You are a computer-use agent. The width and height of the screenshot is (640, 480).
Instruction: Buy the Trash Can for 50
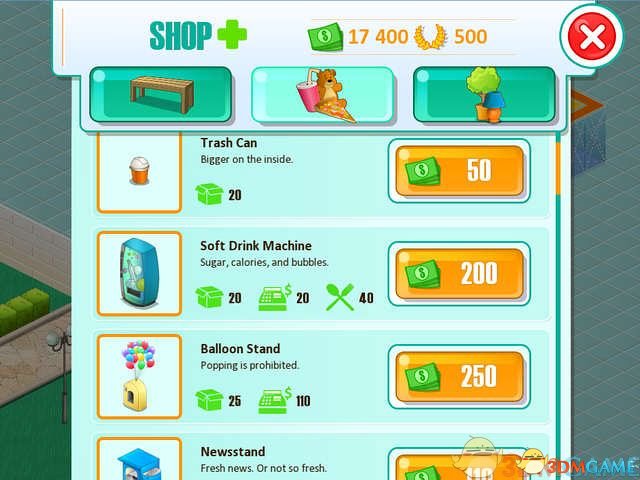[x=460, y=170]
